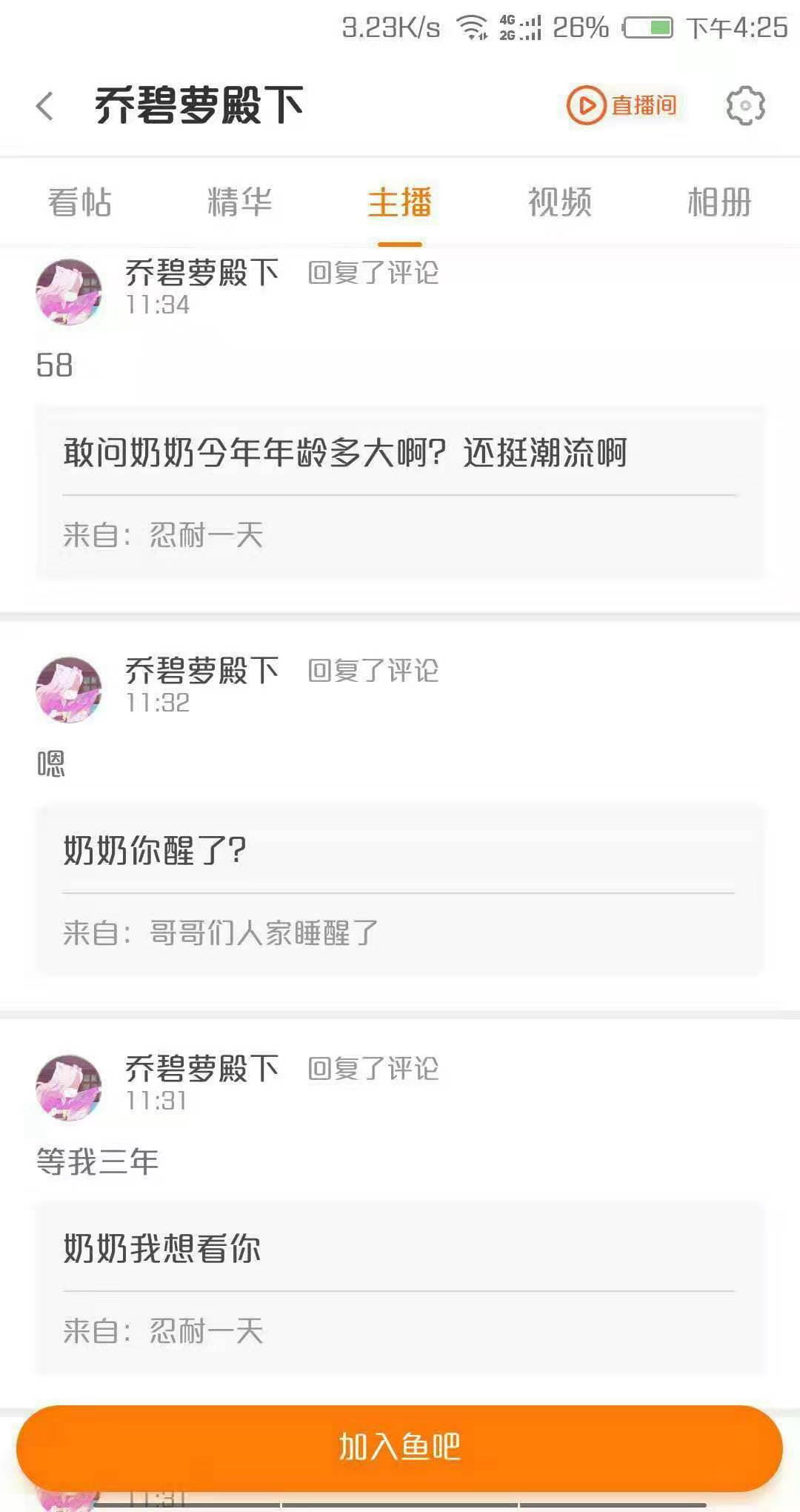Tap the back arrow at top left
Screen dimensions: 800x1512
pyautogui.click(x=44, y=107)
